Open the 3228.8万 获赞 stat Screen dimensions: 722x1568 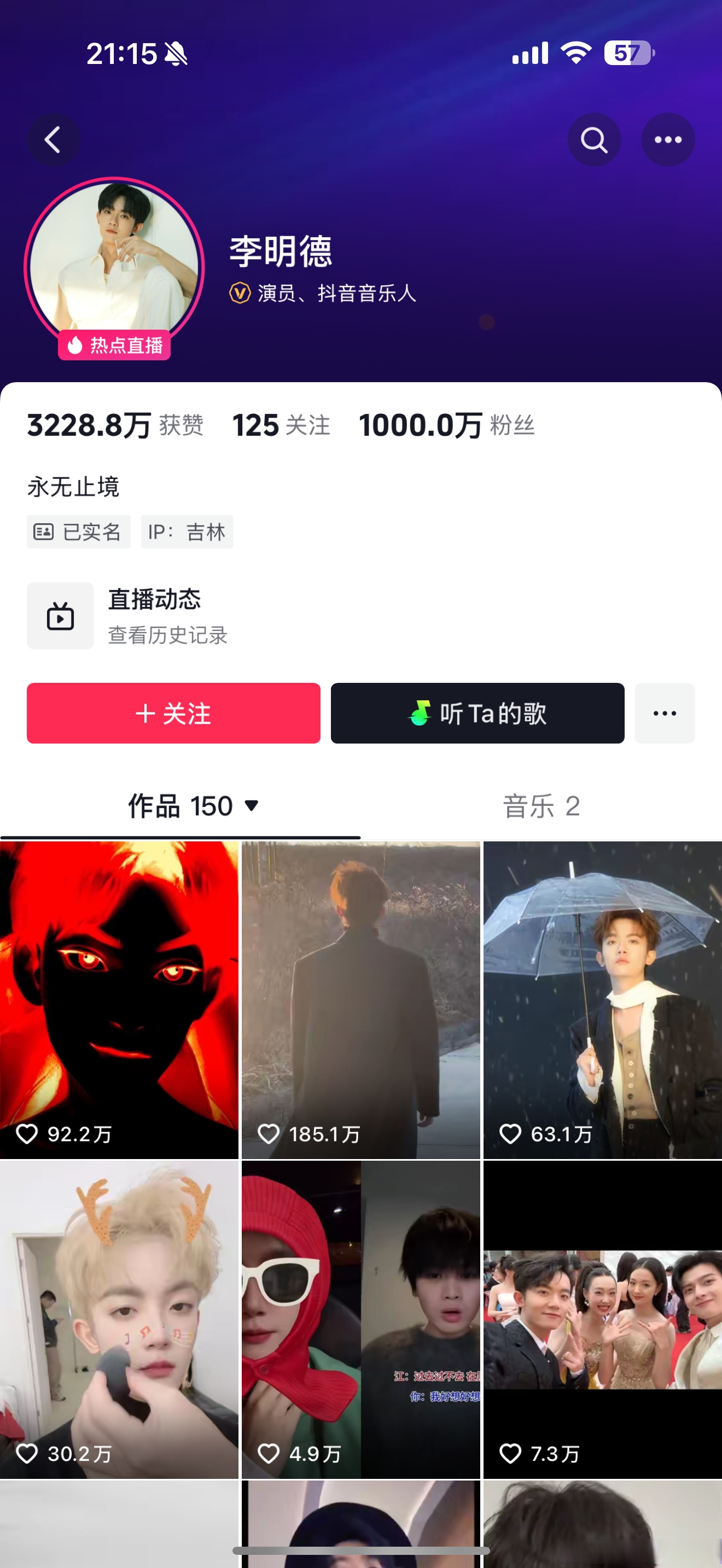coord(114,425)
